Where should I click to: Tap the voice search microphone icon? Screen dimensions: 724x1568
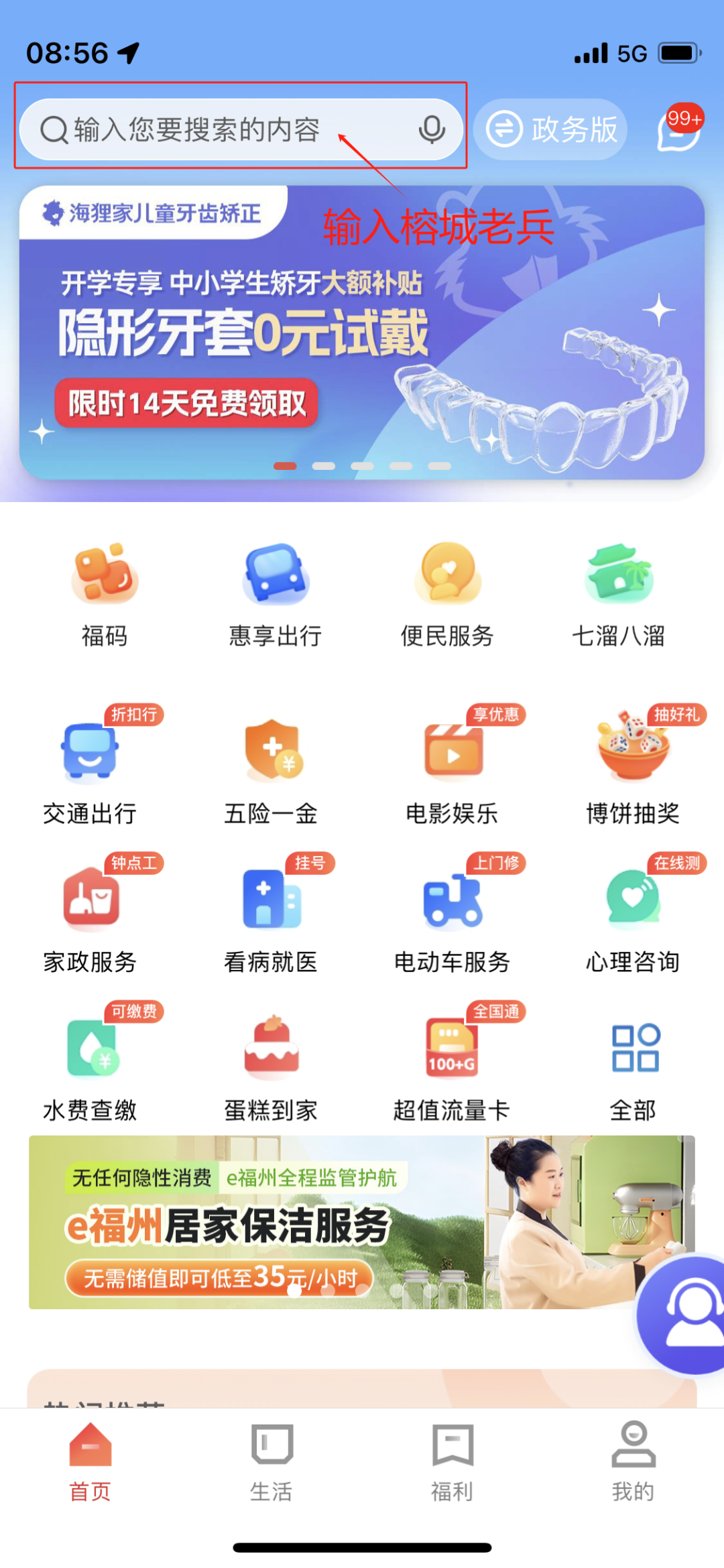coord(432,129)
